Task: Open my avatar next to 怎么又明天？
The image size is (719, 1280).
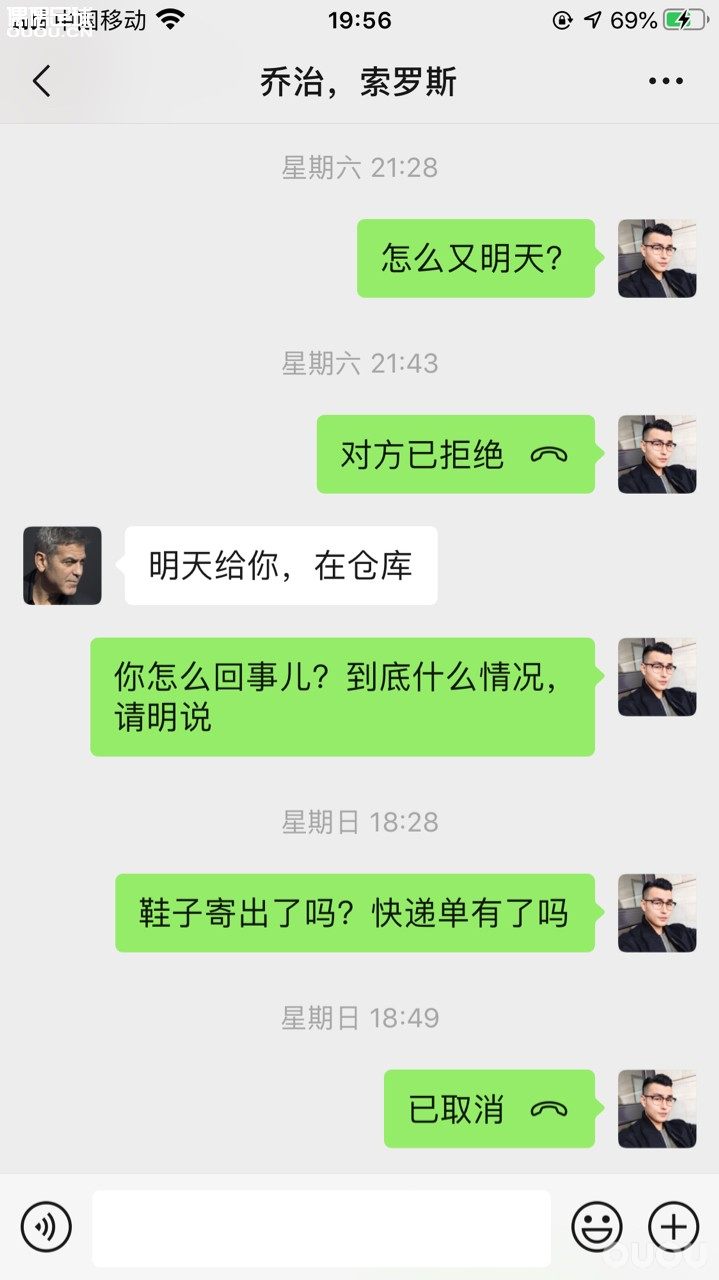Action: tap(656, 259)
